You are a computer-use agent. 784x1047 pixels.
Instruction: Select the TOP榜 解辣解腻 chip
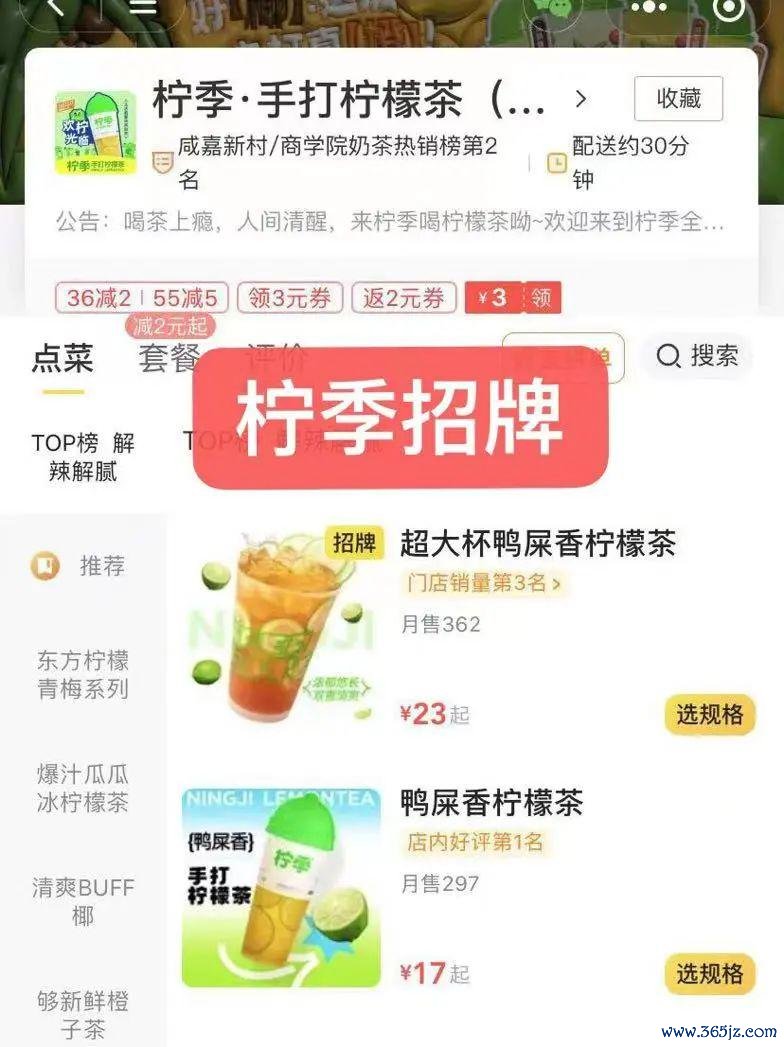coord(83,456)
